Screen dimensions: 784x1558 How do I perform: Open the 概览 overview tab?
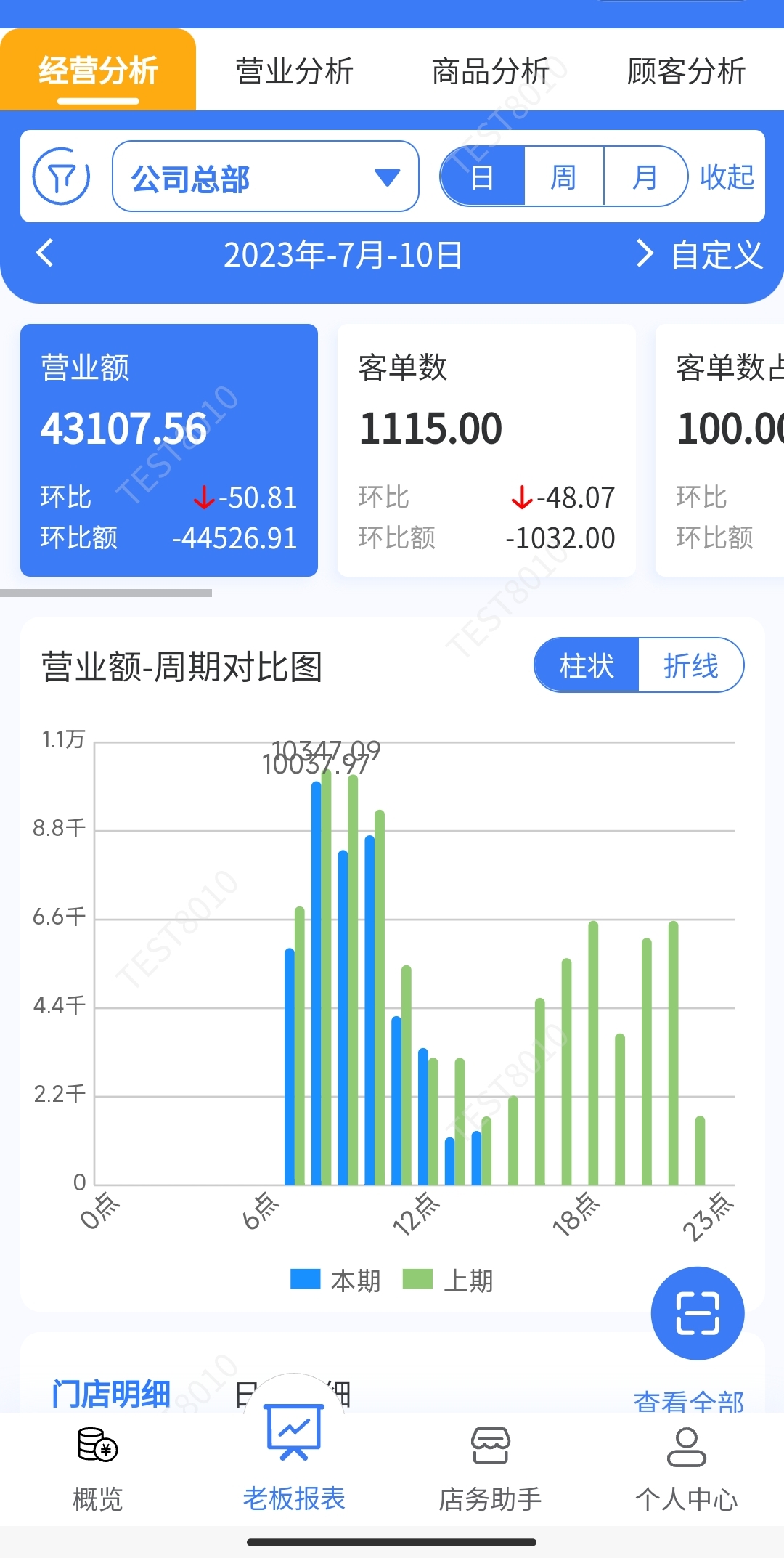pyautogui.click(x=98, y=1469)
